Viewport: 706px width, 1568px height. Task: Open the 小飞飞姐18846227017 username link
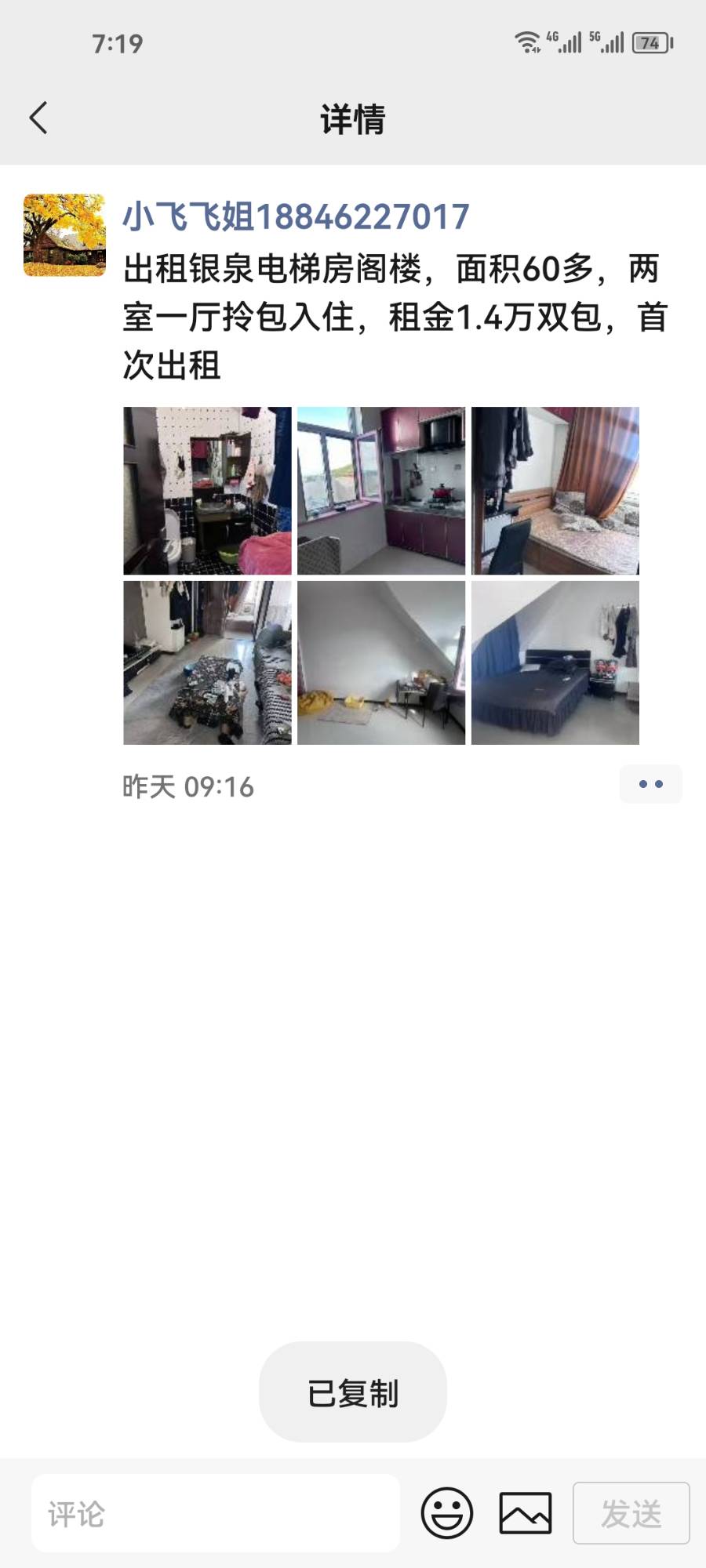tap(296, 216)
